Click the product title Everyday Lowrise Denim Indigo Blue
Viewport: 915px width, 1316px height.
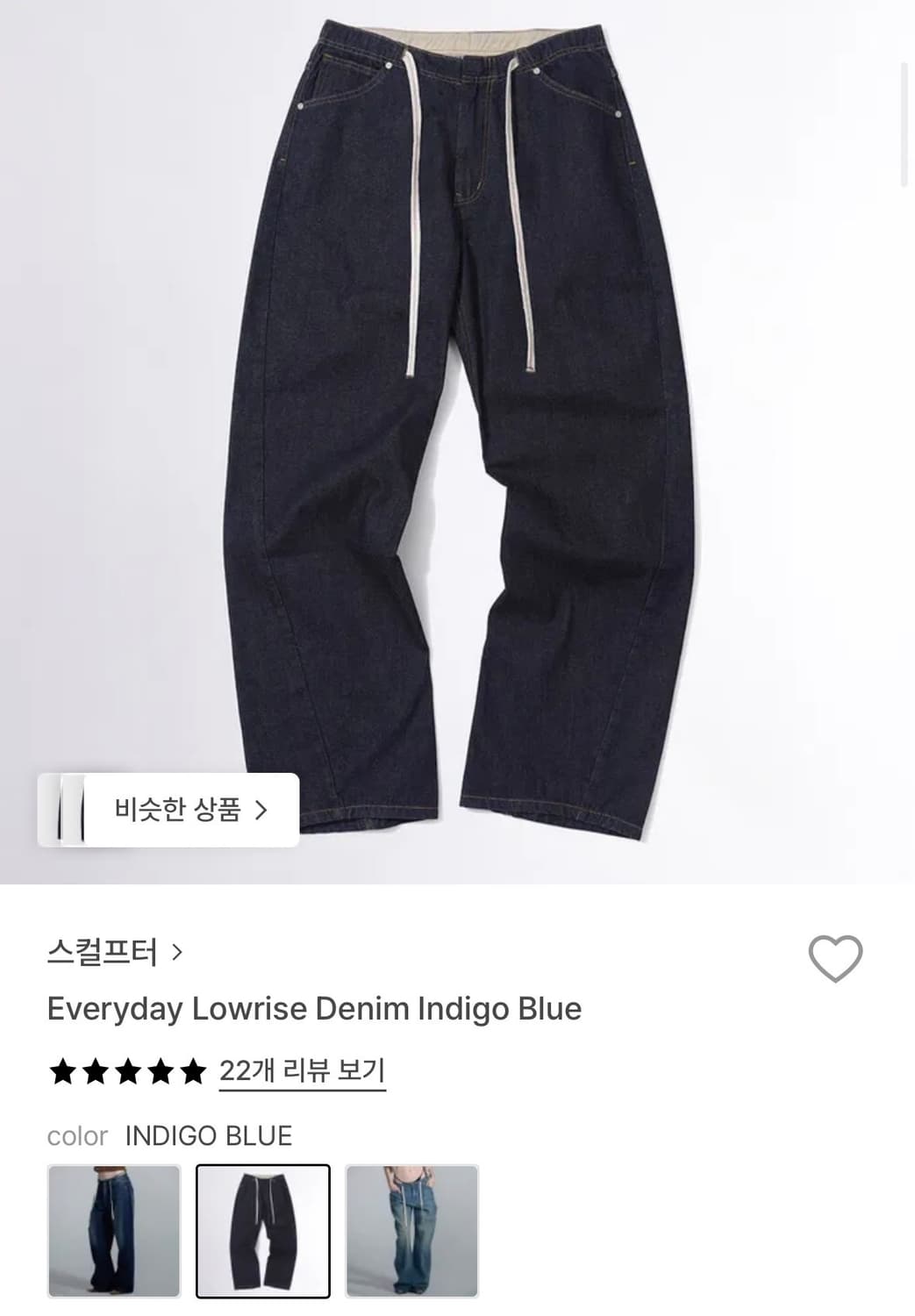[x=314, y=1009]
